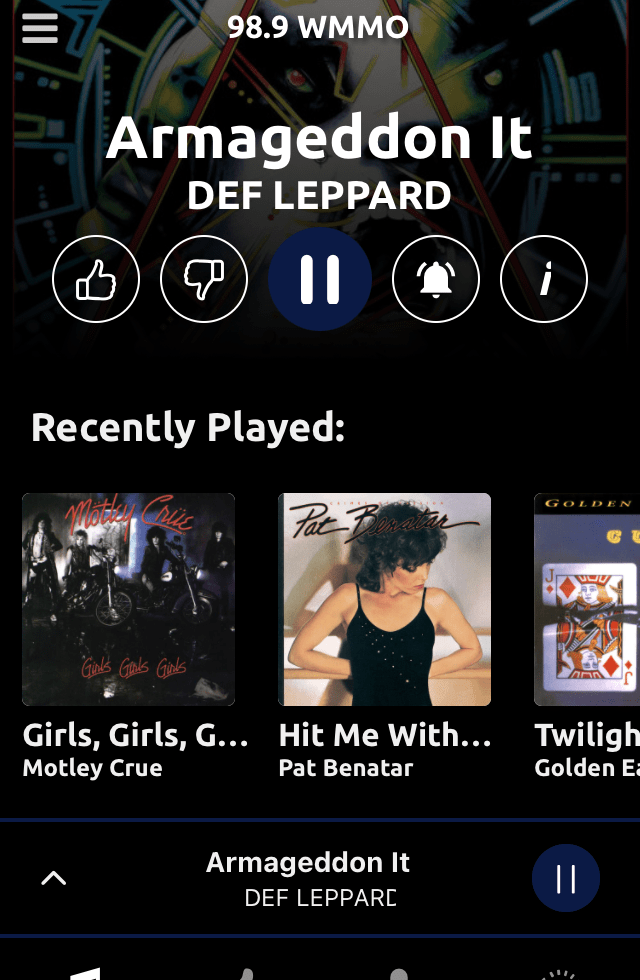Pause from the mini player bar
640x980 pixels.
coord(566,878)
